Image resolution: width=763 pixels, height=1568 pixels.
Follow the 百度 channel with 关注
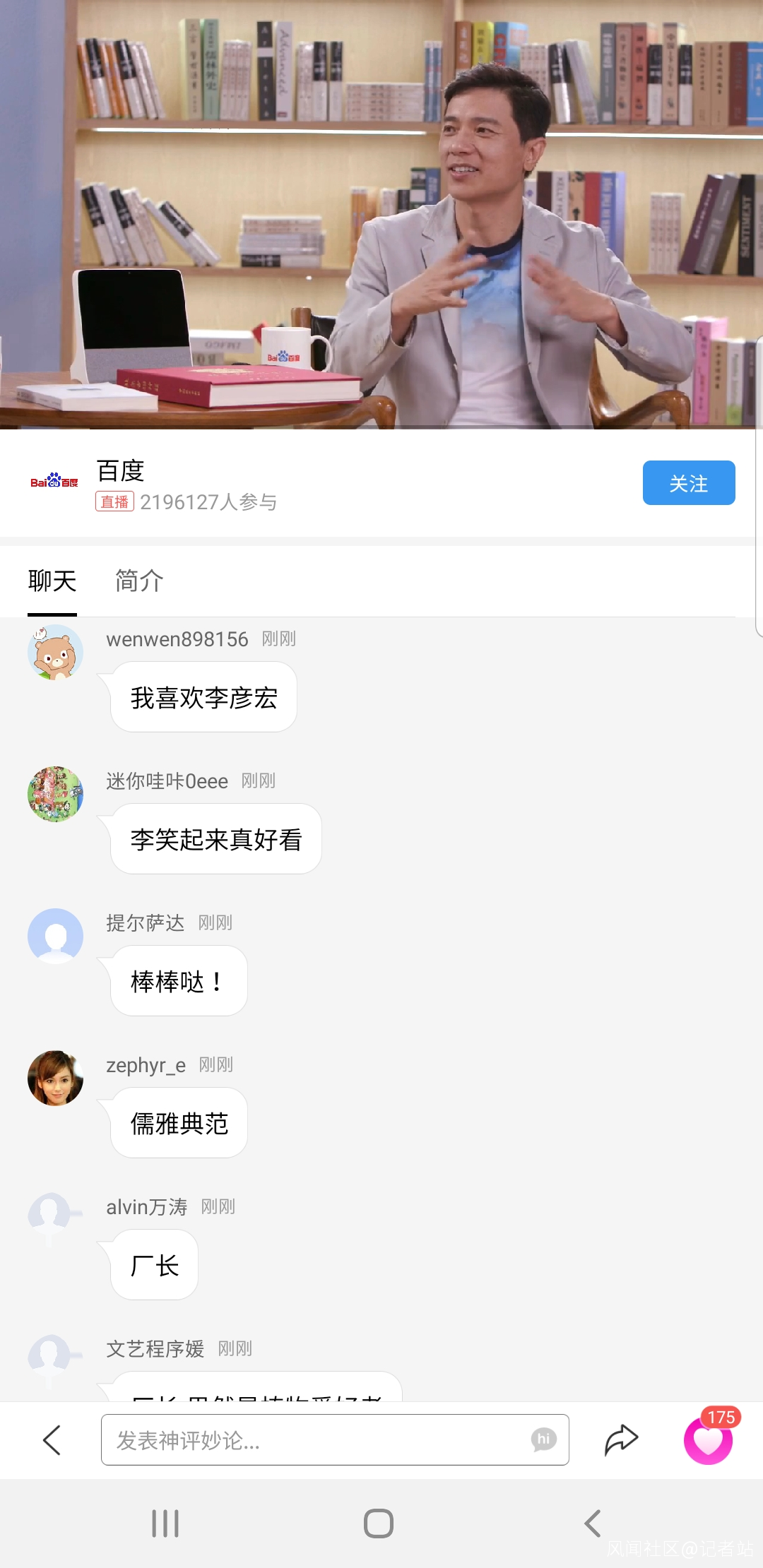[x=688, y=483]
